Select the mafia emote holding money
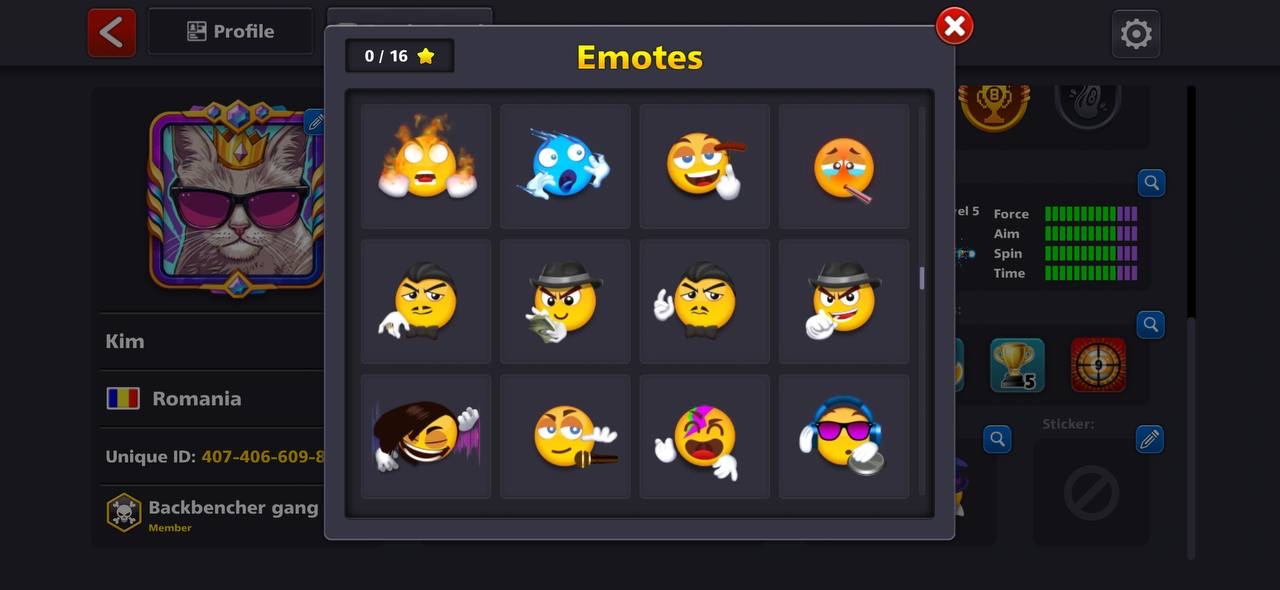Image resolution: width=1280 pixels, height=590 pixels. coord(565,301)
